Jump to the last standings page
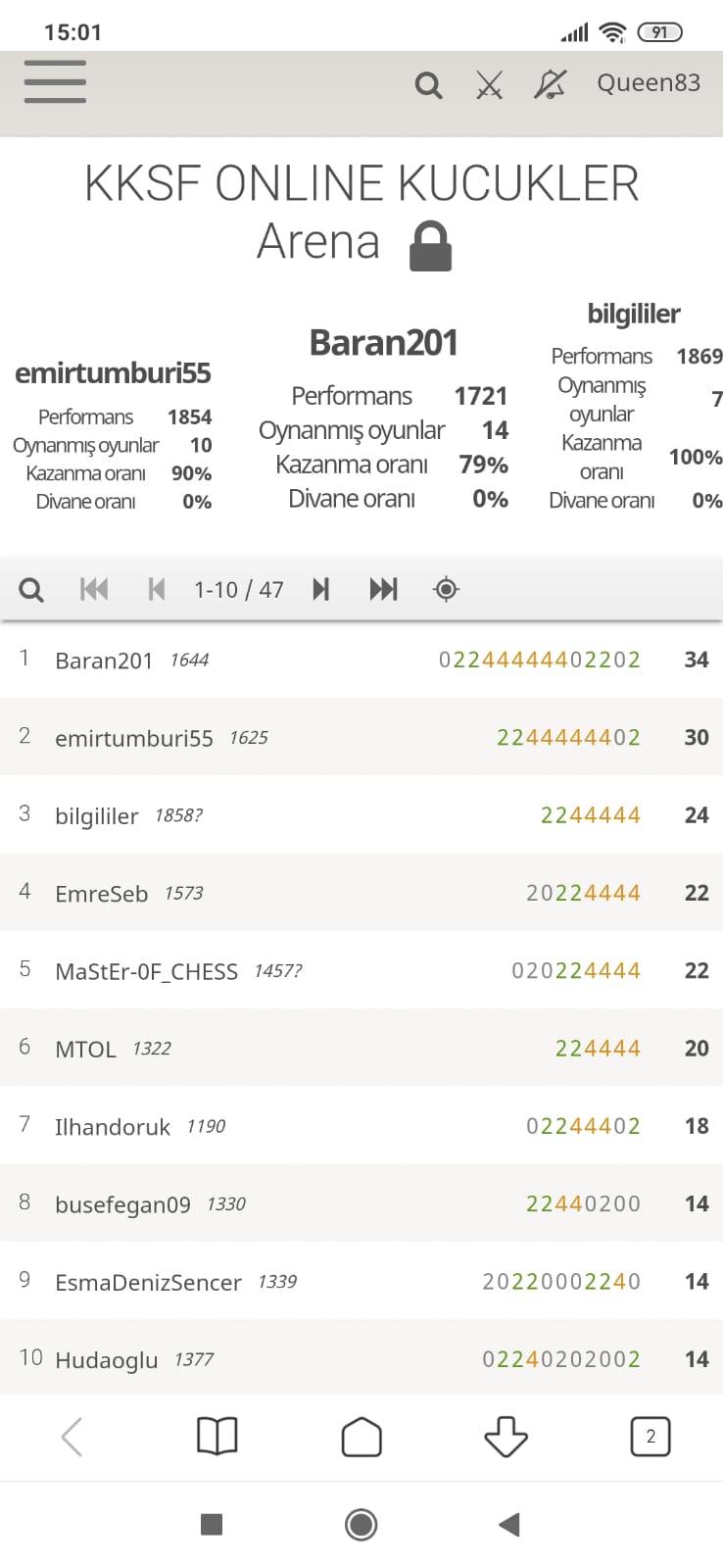 tap(383, 589)
